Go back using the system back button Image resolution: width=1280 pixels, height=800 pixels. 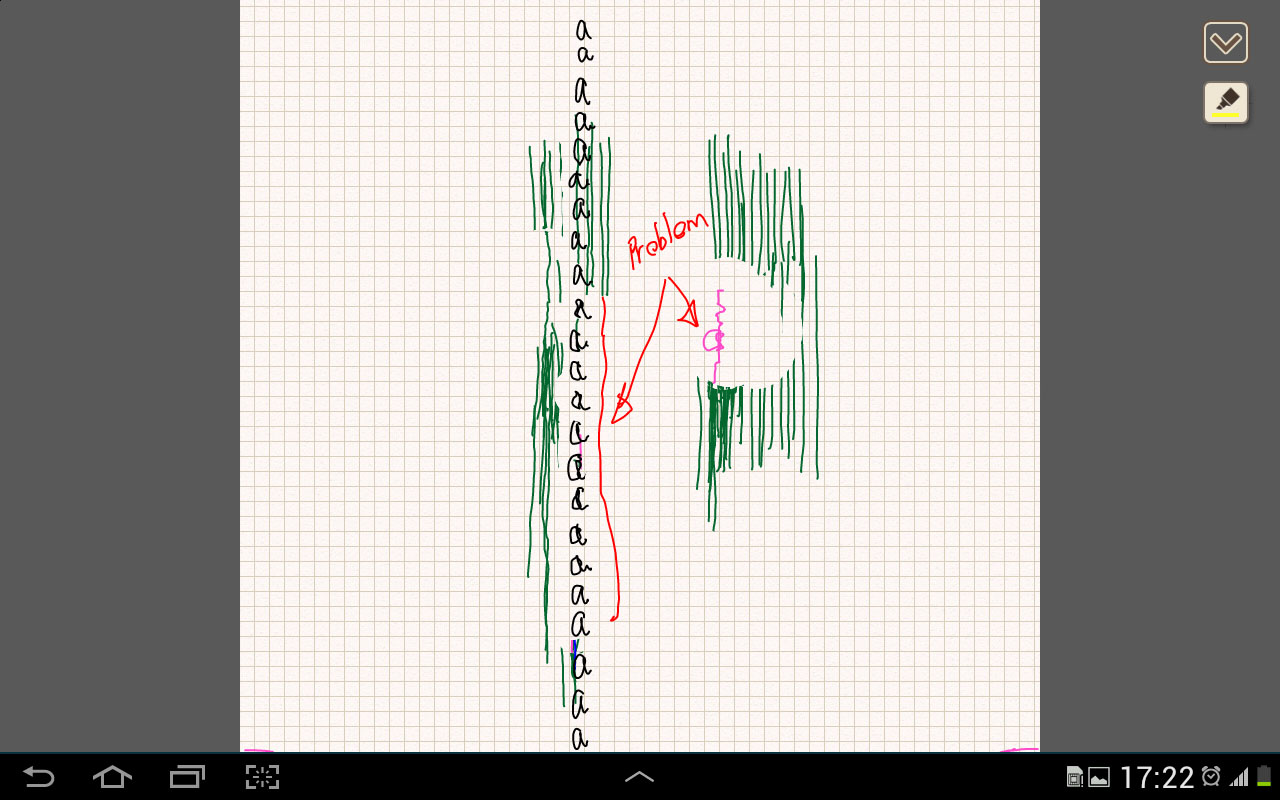click(x=38, y=777)
